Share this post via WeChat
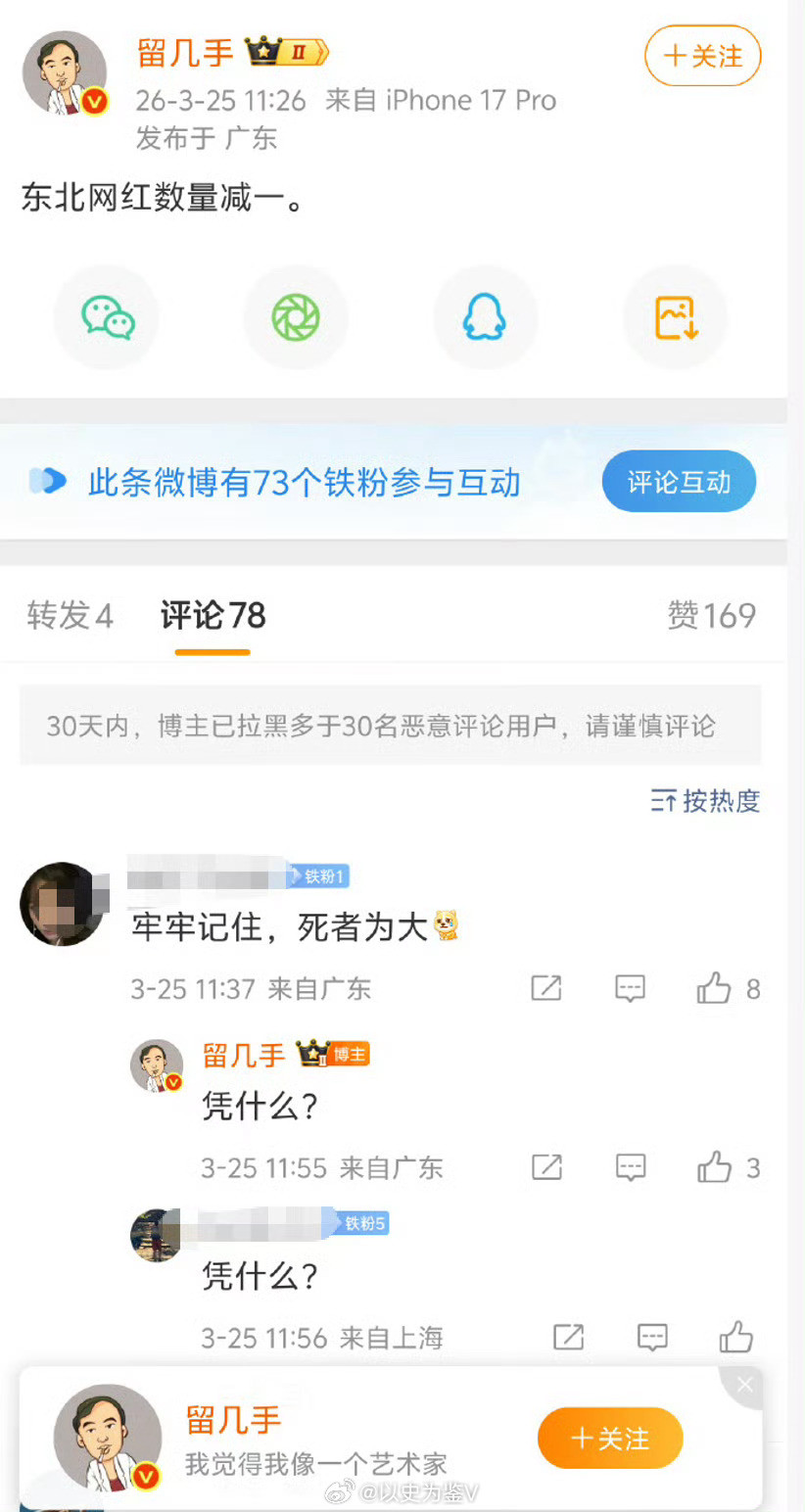The image size is (805, 1512). coord(107,317)
